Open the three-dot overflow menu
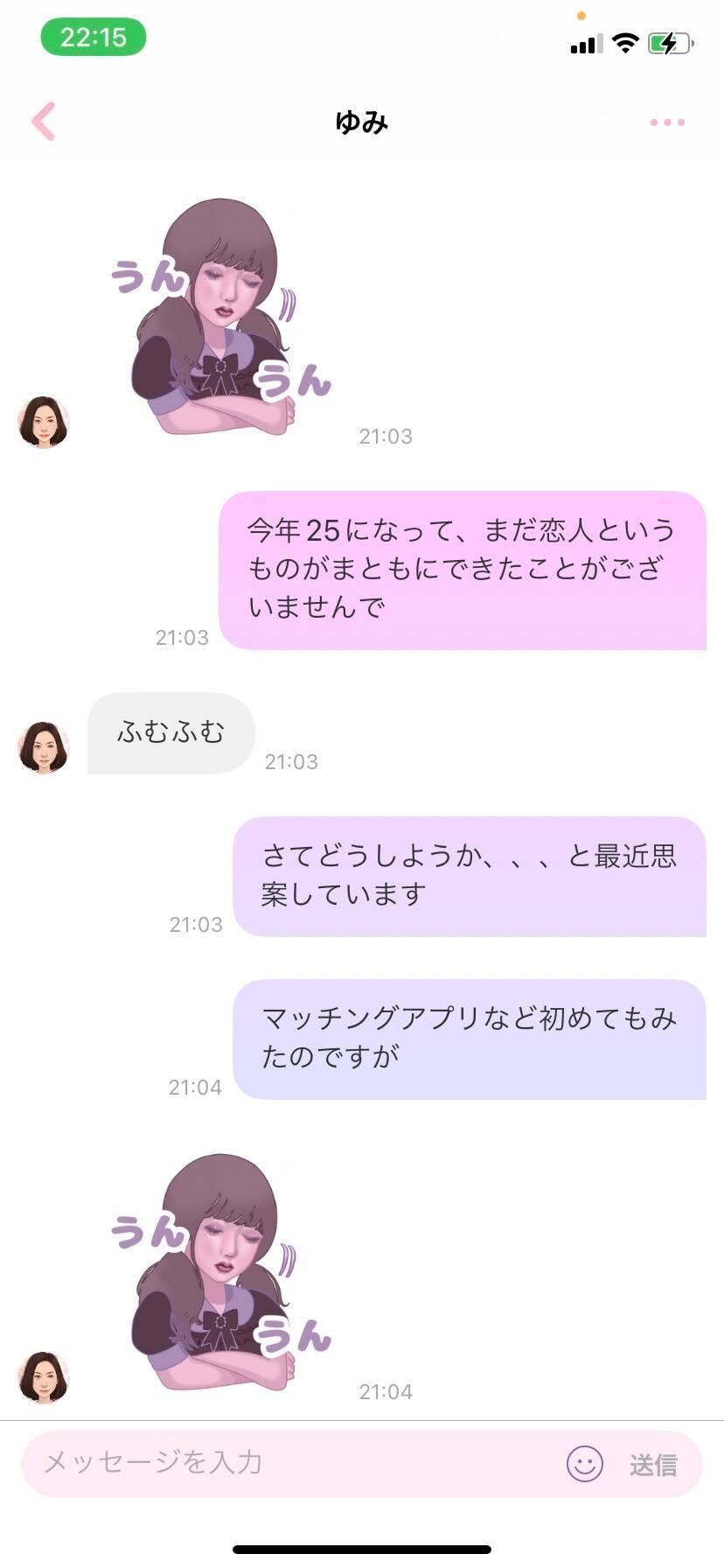Screen dimensions: 724x1568 coord(667,122)
